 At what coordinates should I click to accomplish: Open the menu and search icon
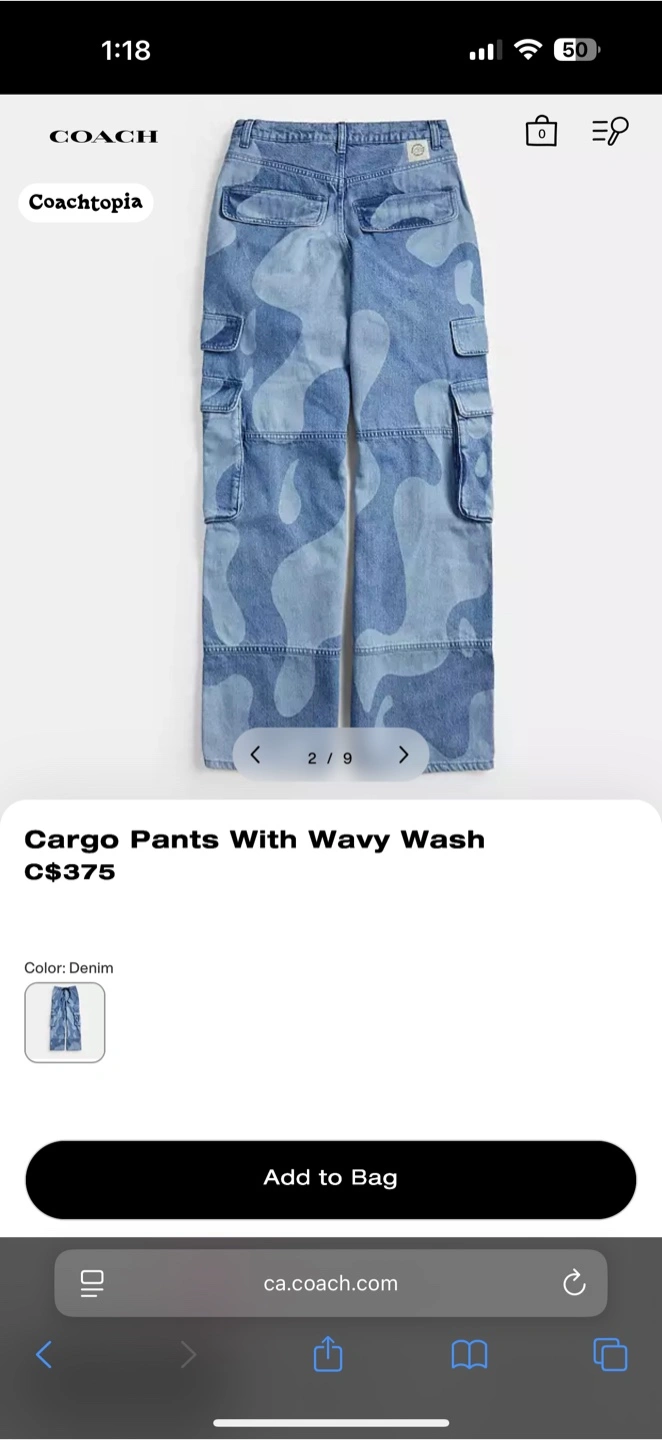609,132
